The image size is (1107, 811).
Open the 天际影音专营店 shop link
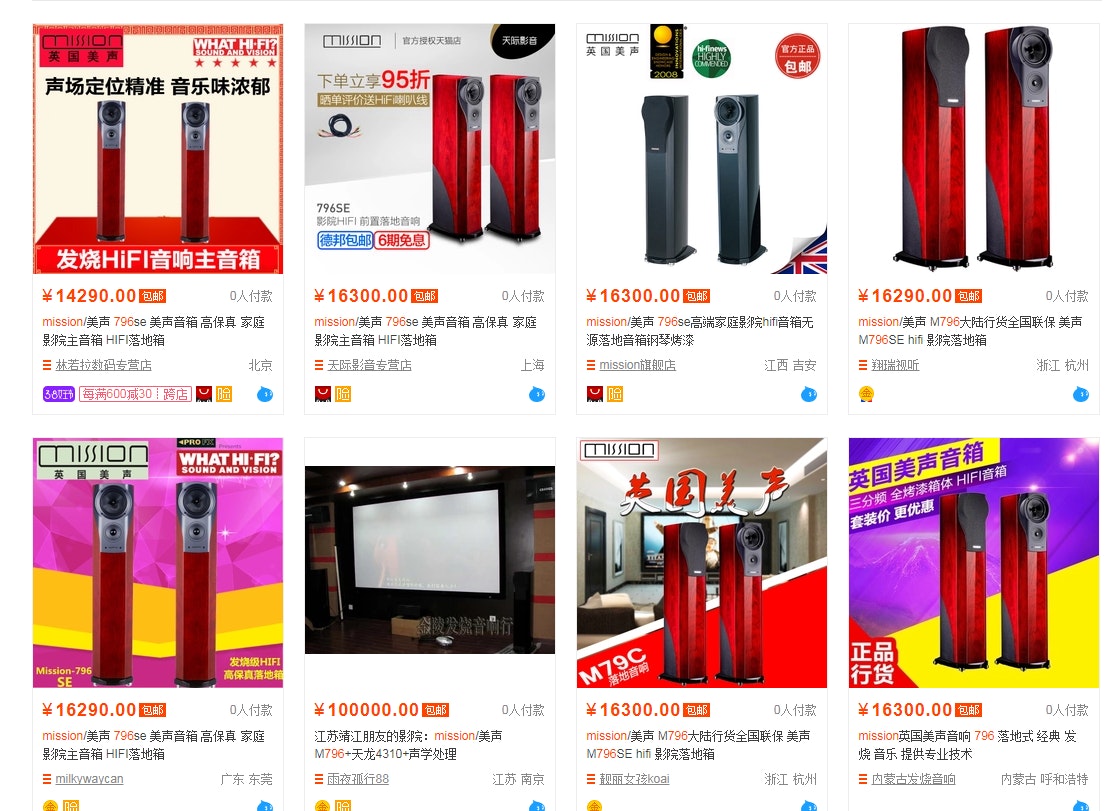[x=369, y=366]
